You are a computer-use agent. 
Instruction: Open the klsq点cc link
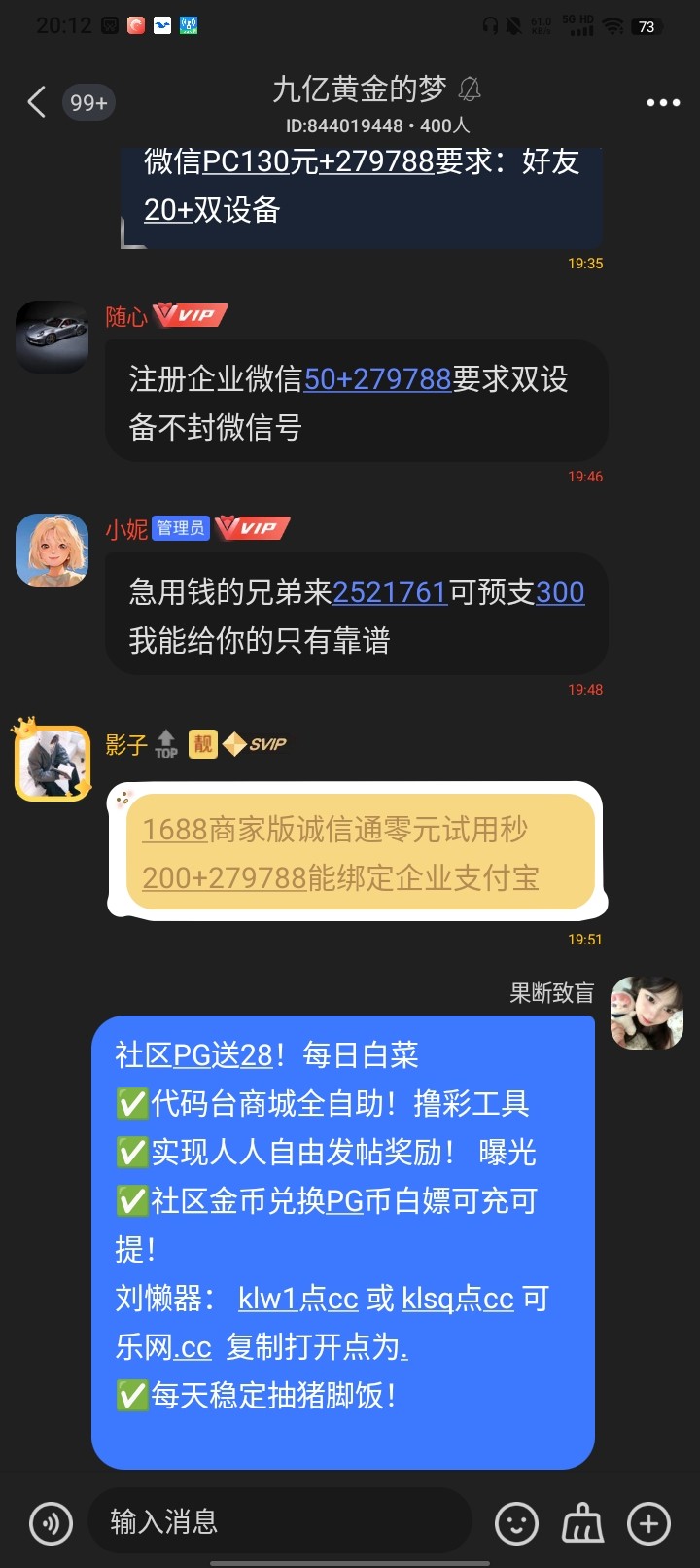457,1299
